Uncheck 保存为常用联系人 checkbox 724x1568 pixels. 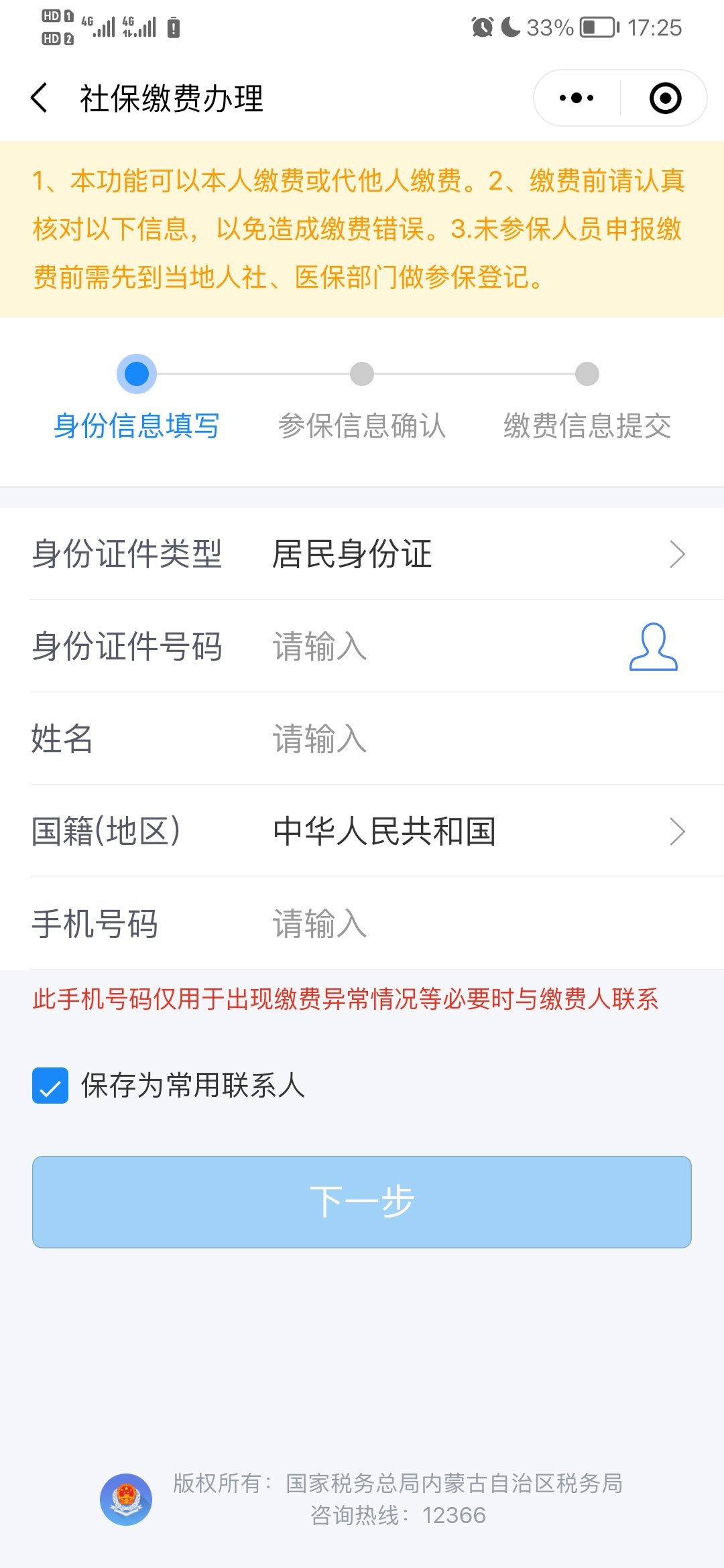point(50,1086)
